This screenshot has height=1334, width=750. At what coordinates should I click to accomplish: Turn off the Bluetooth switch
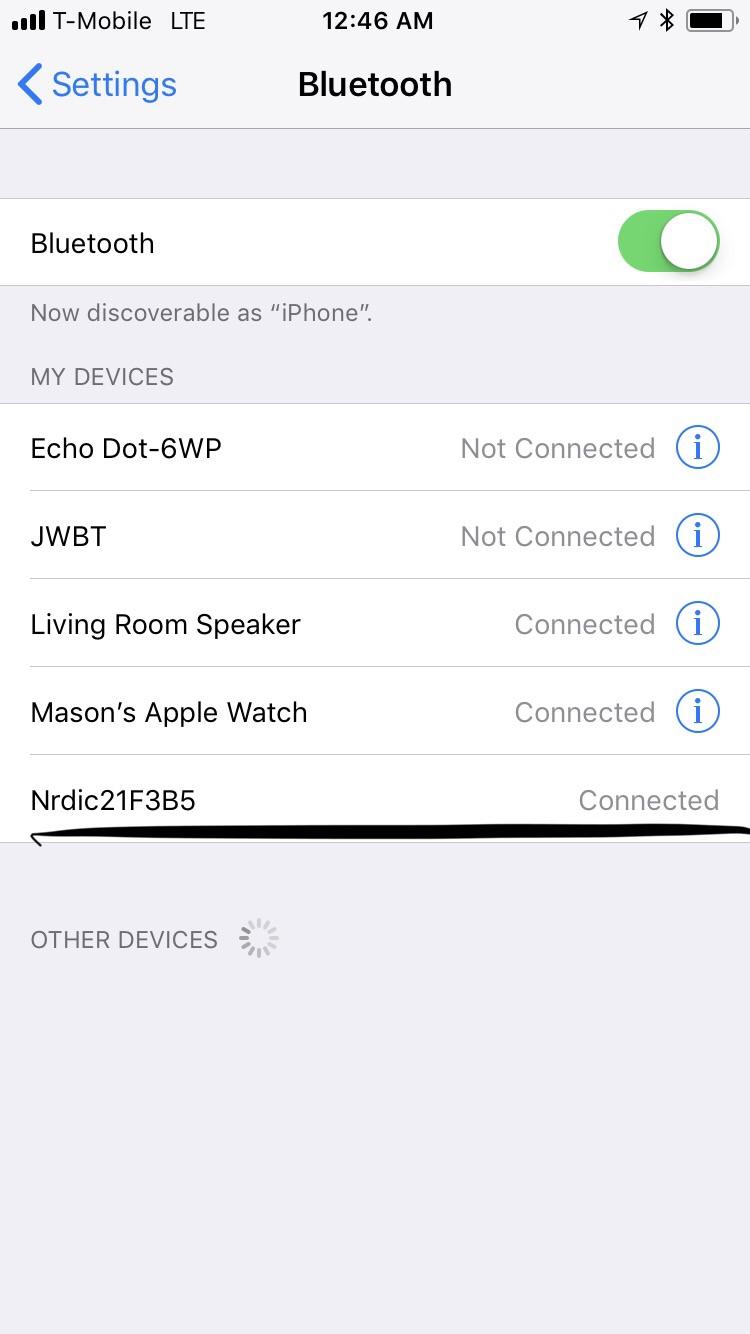pyautogui.click(x=668, y=242)
